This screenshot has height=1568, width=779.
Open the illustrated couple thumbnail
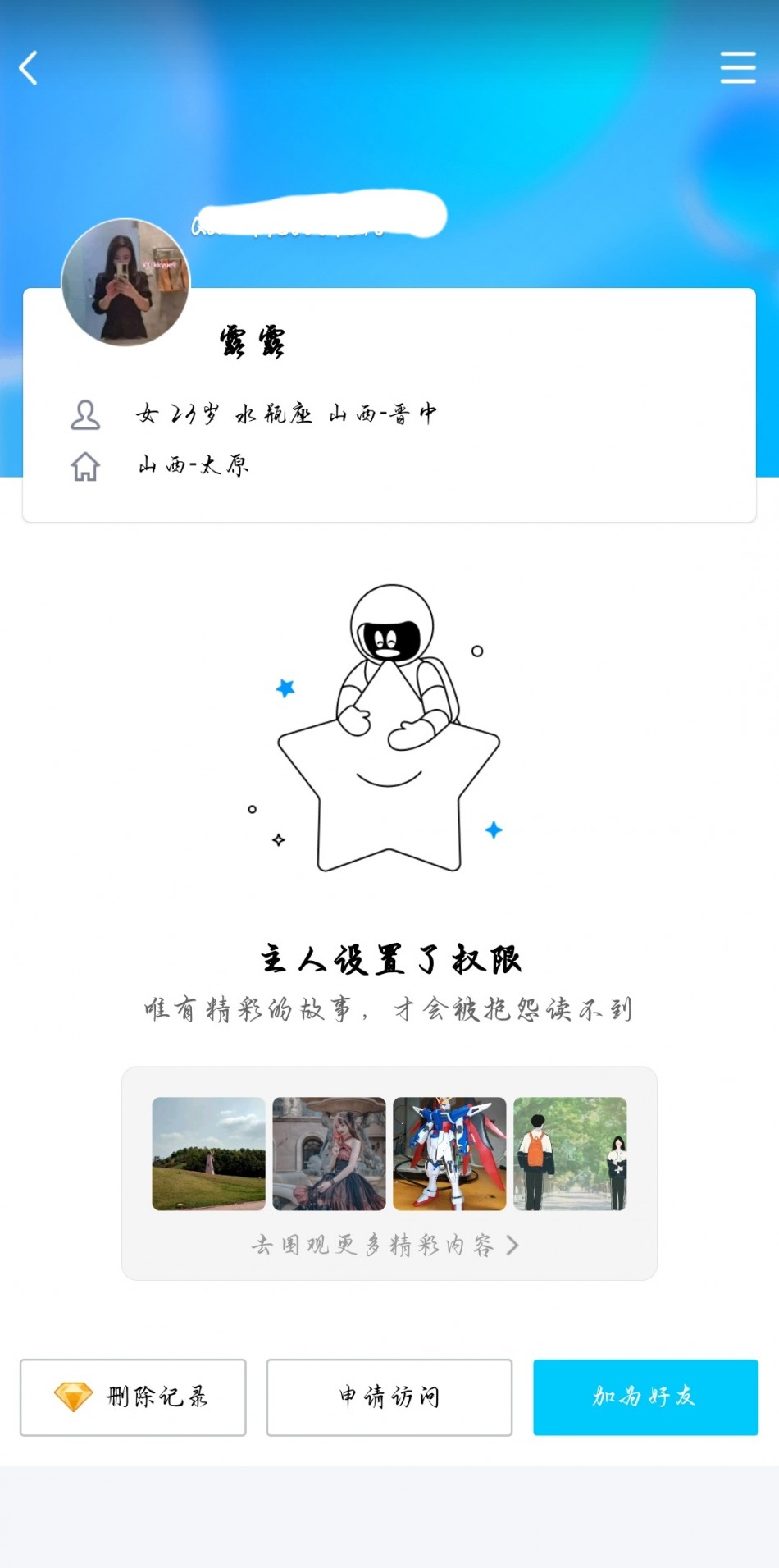click(x=570, y=1154)
